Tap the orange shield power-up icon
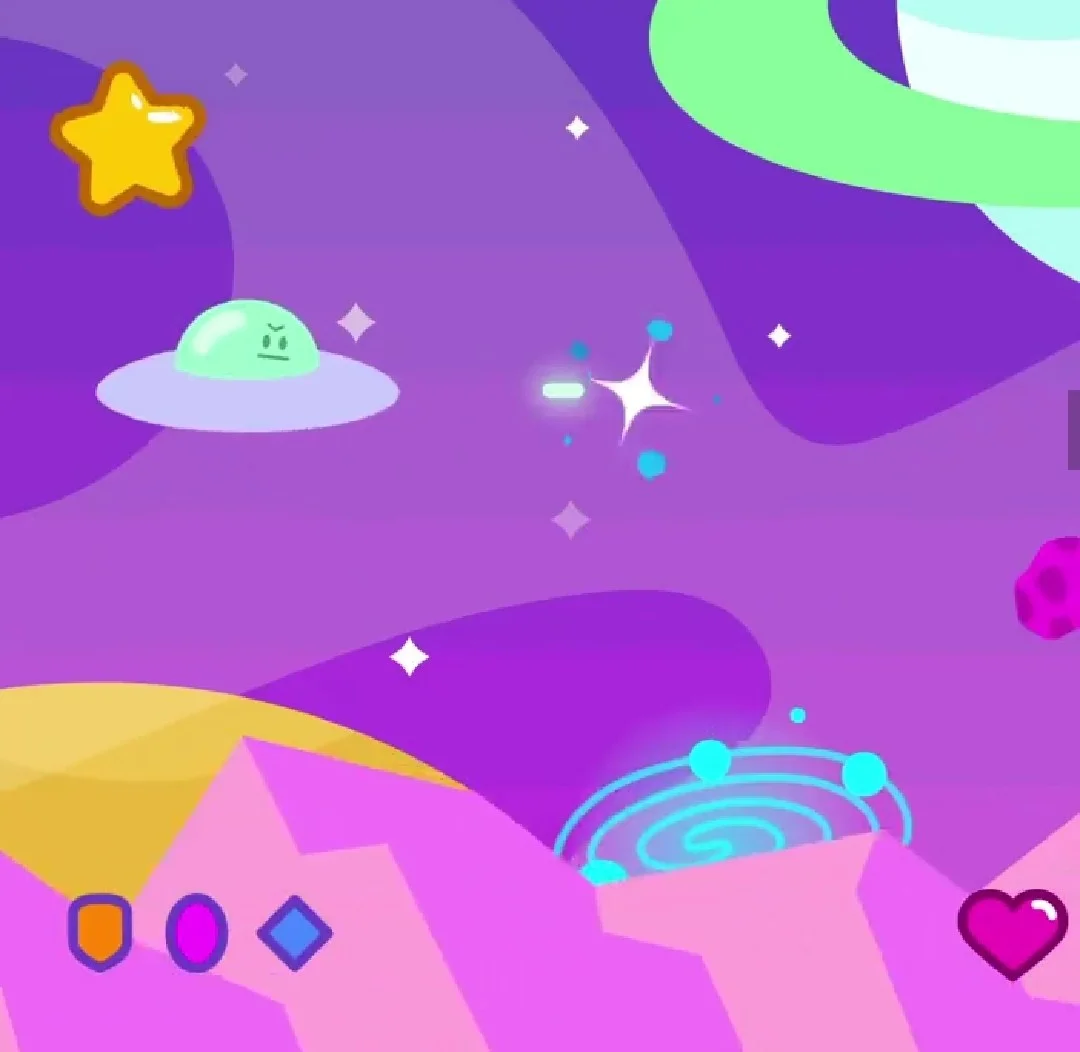The height and width of the screenshot is (1052, 1080). tap(99, 931)
